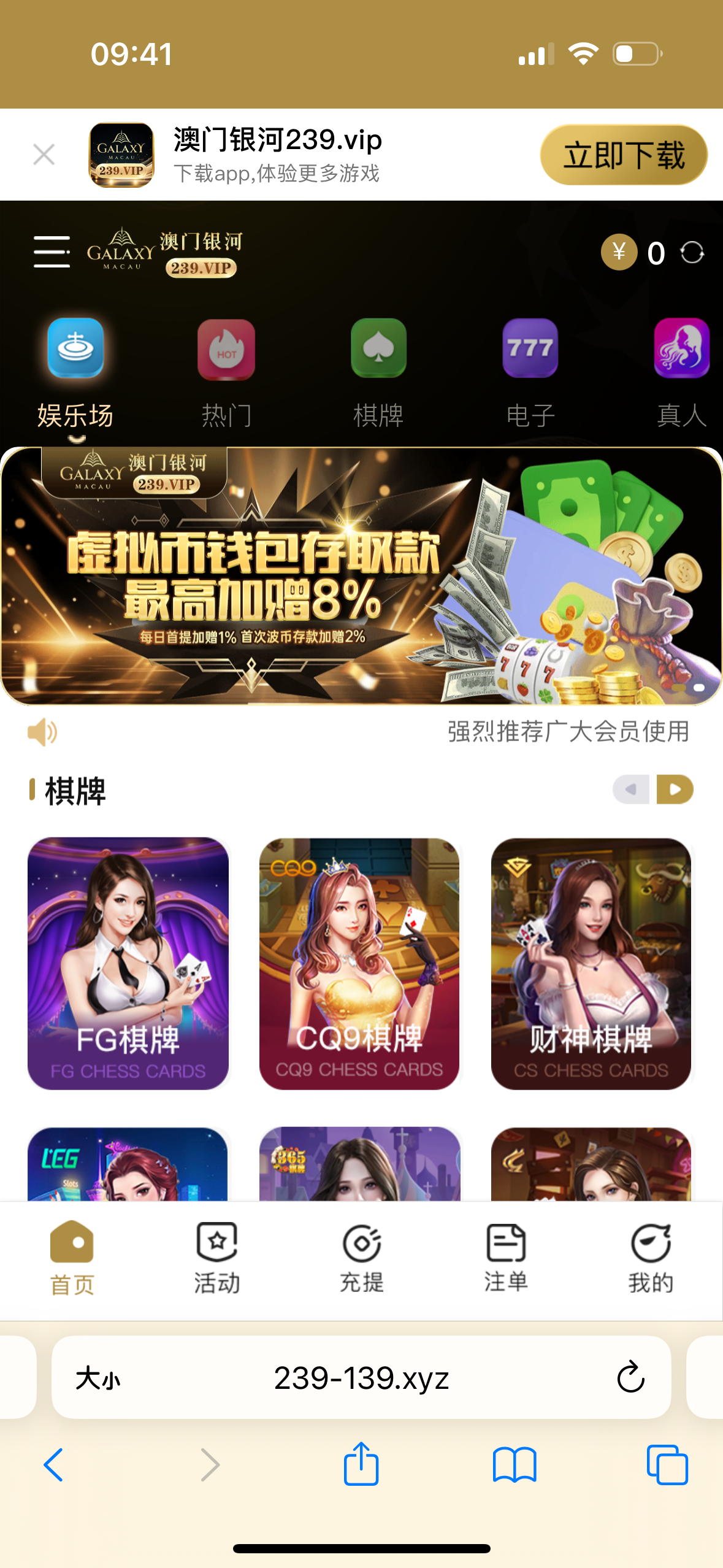
Task: Show next 棋牌 games with right arrow
Action: [x=675, y=790]
